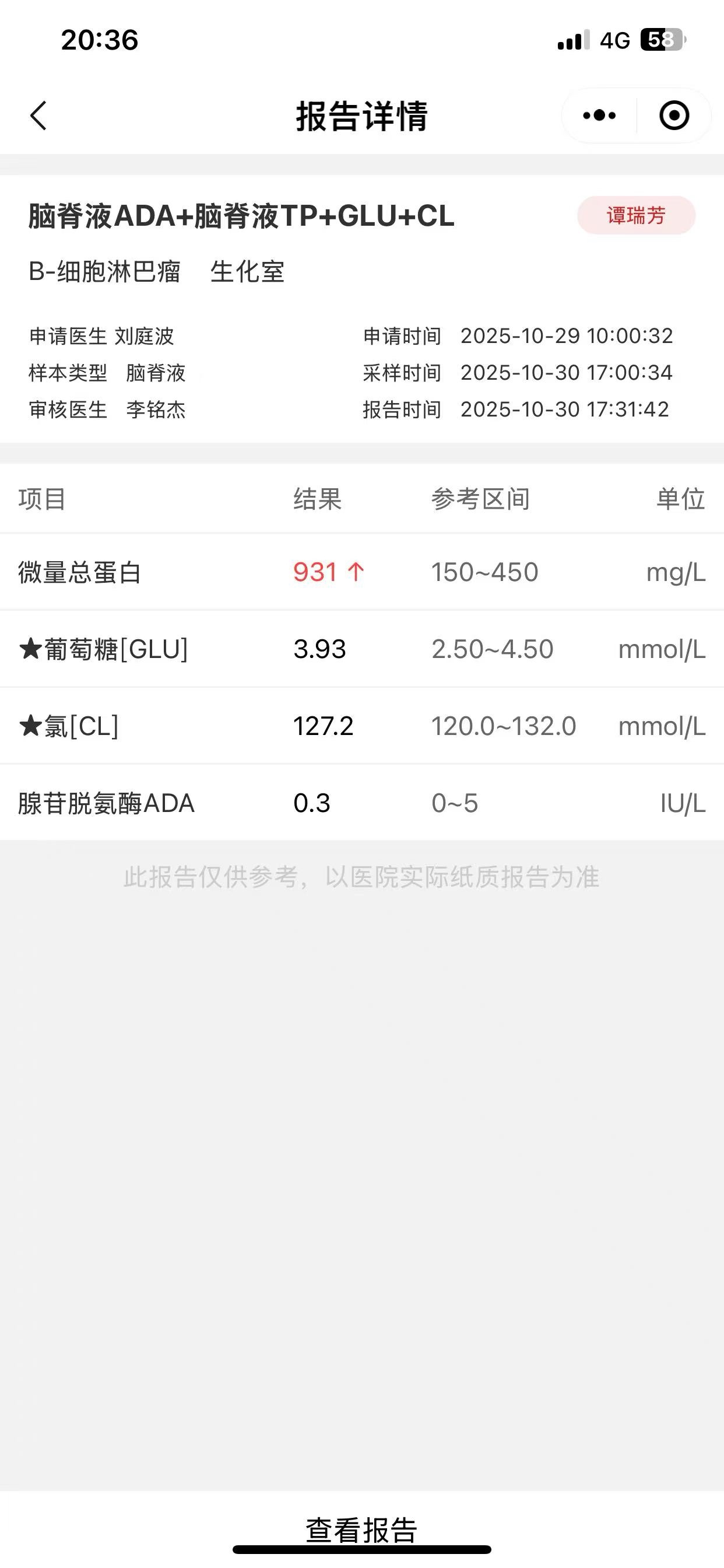Tap the 查看报告 button
Viewport: 724px width, 1568px height.
[x=361, y=1528]
